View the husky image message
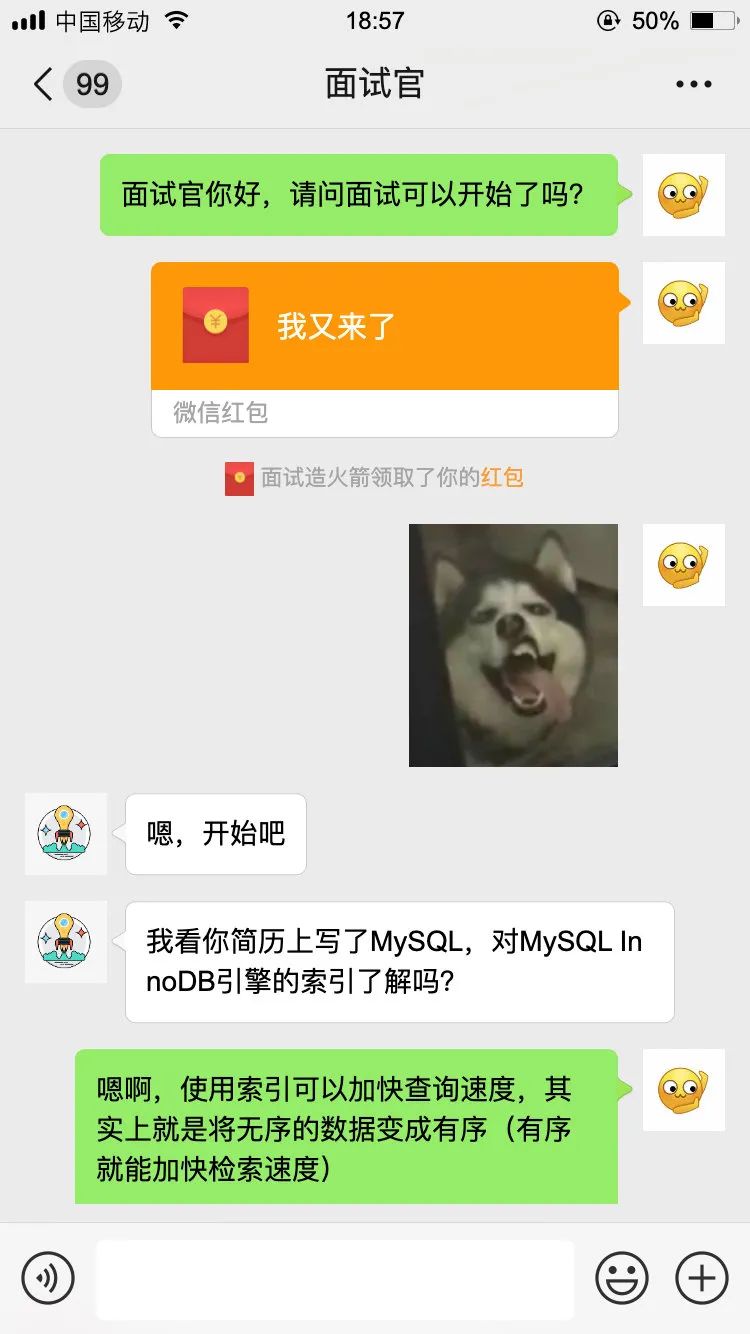The image size is (750, 1334). click(x=513, y=645)
